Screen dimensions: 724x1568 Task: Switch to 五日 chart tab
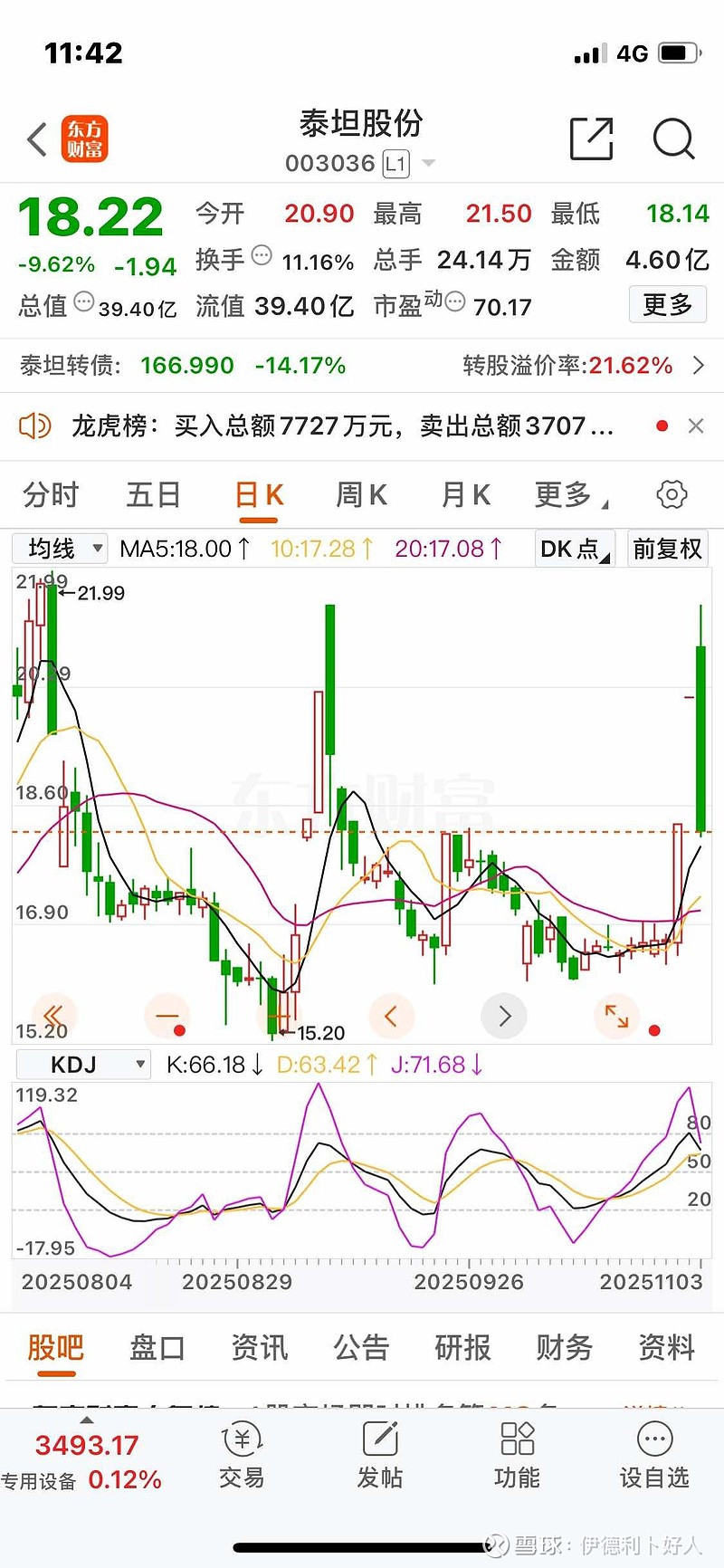point(154,495)
